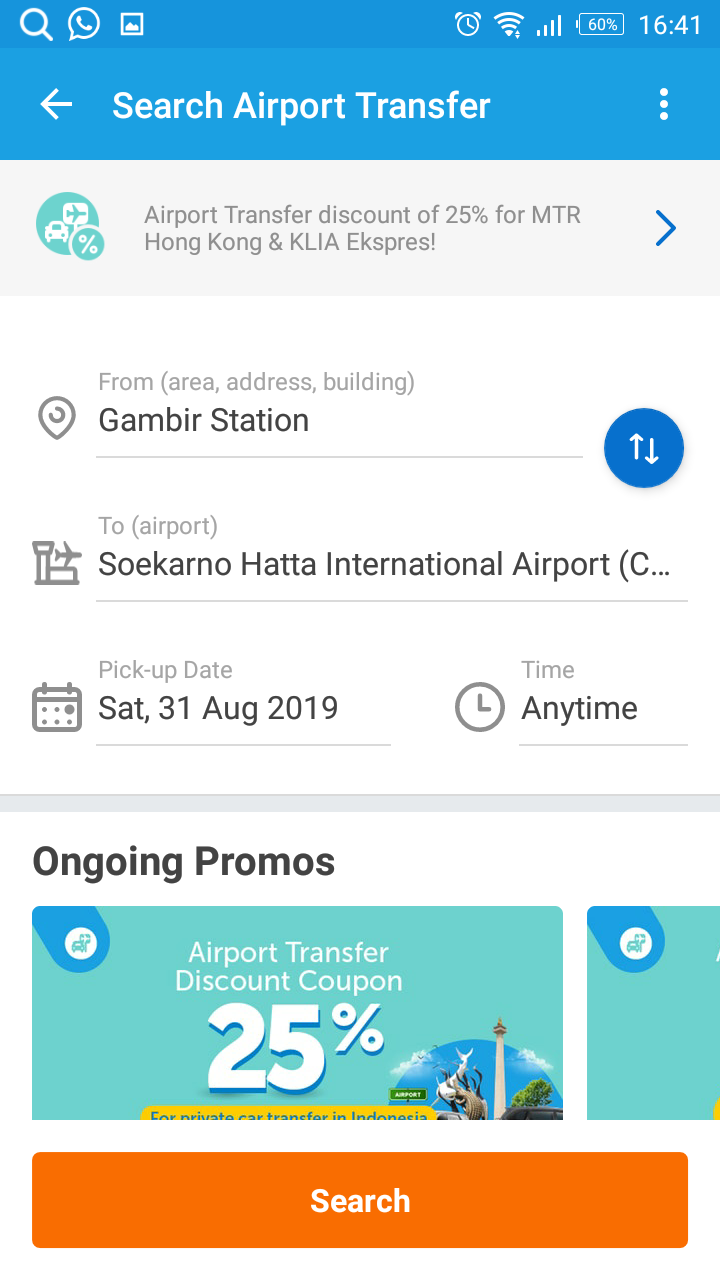Open the MTR Hong Kong discount banner

(360, 229)
